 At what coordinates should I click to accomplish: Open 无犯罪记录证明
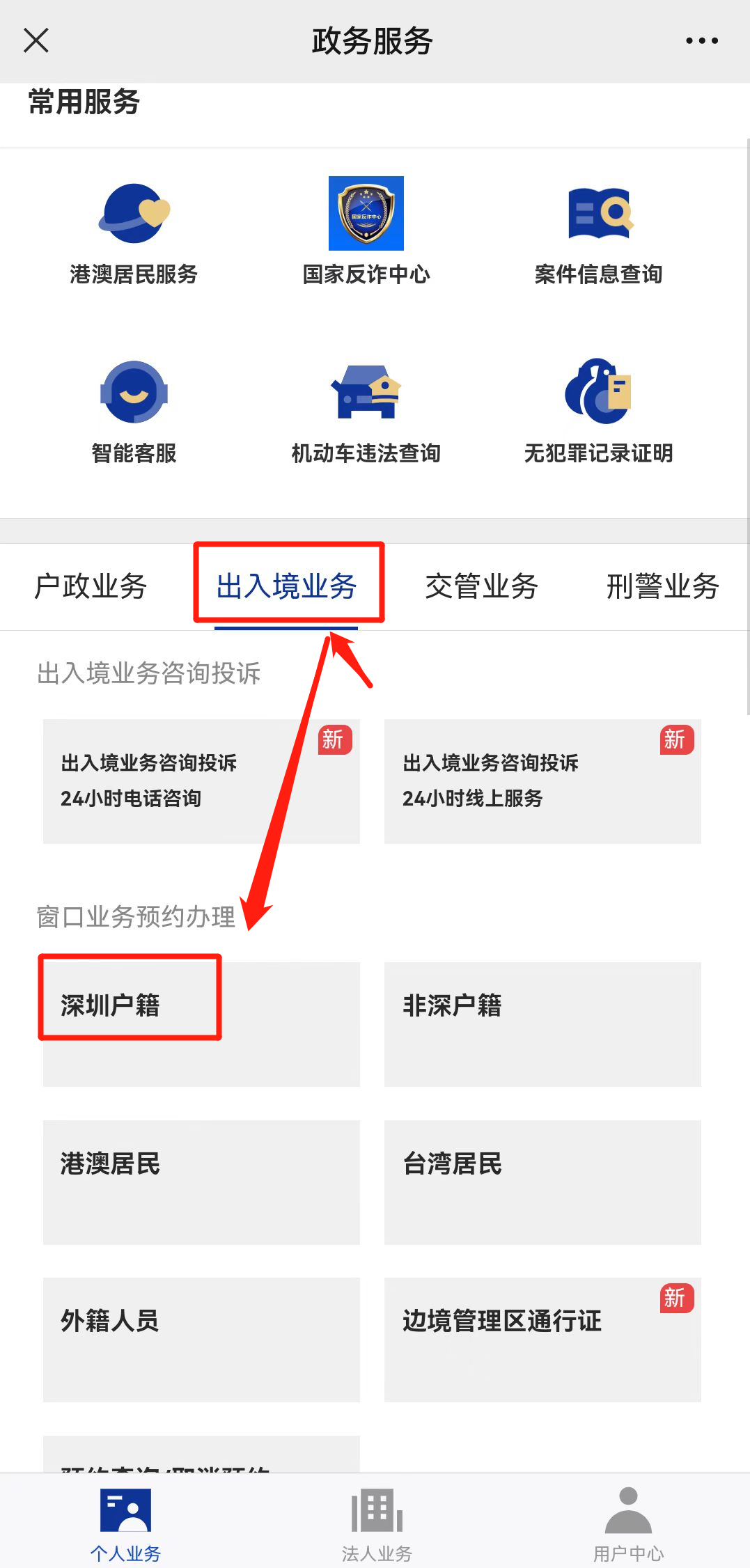pyautogui.click(x=599, y=411)
